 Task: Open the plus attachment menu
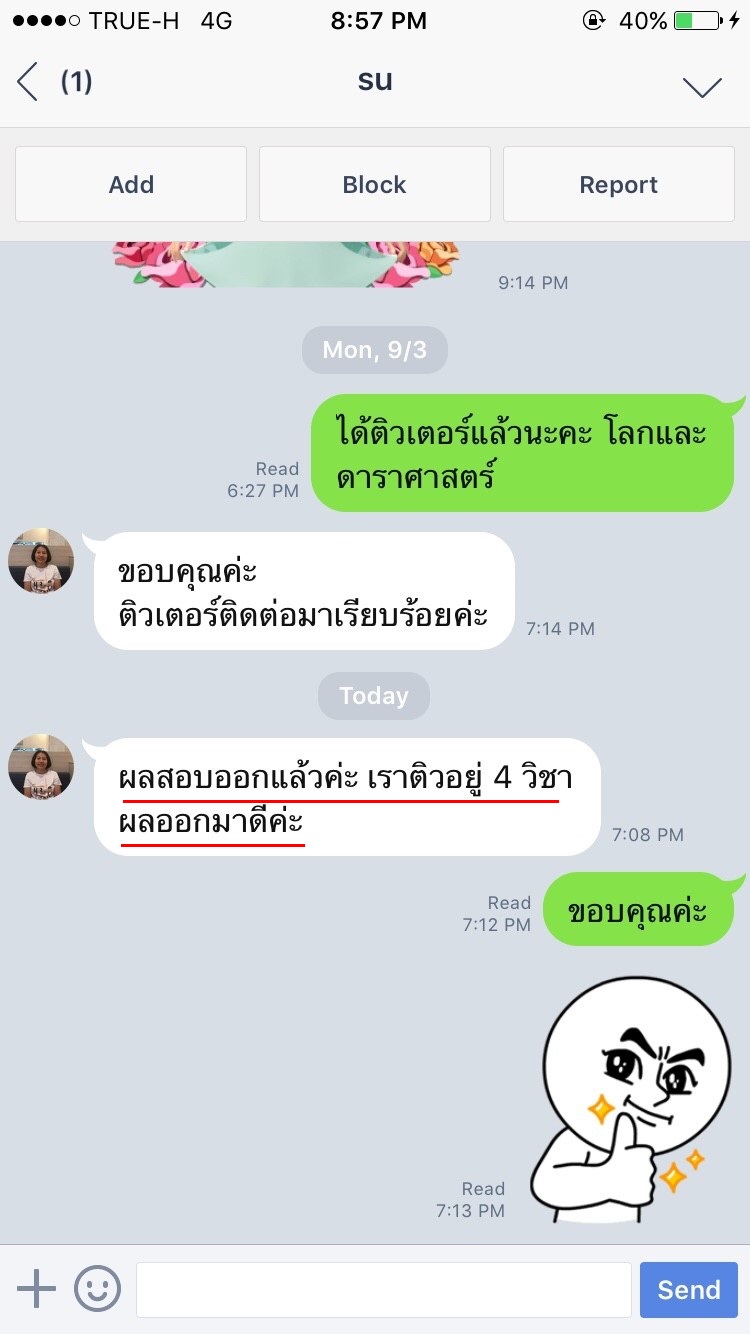tap(37, 1289)
